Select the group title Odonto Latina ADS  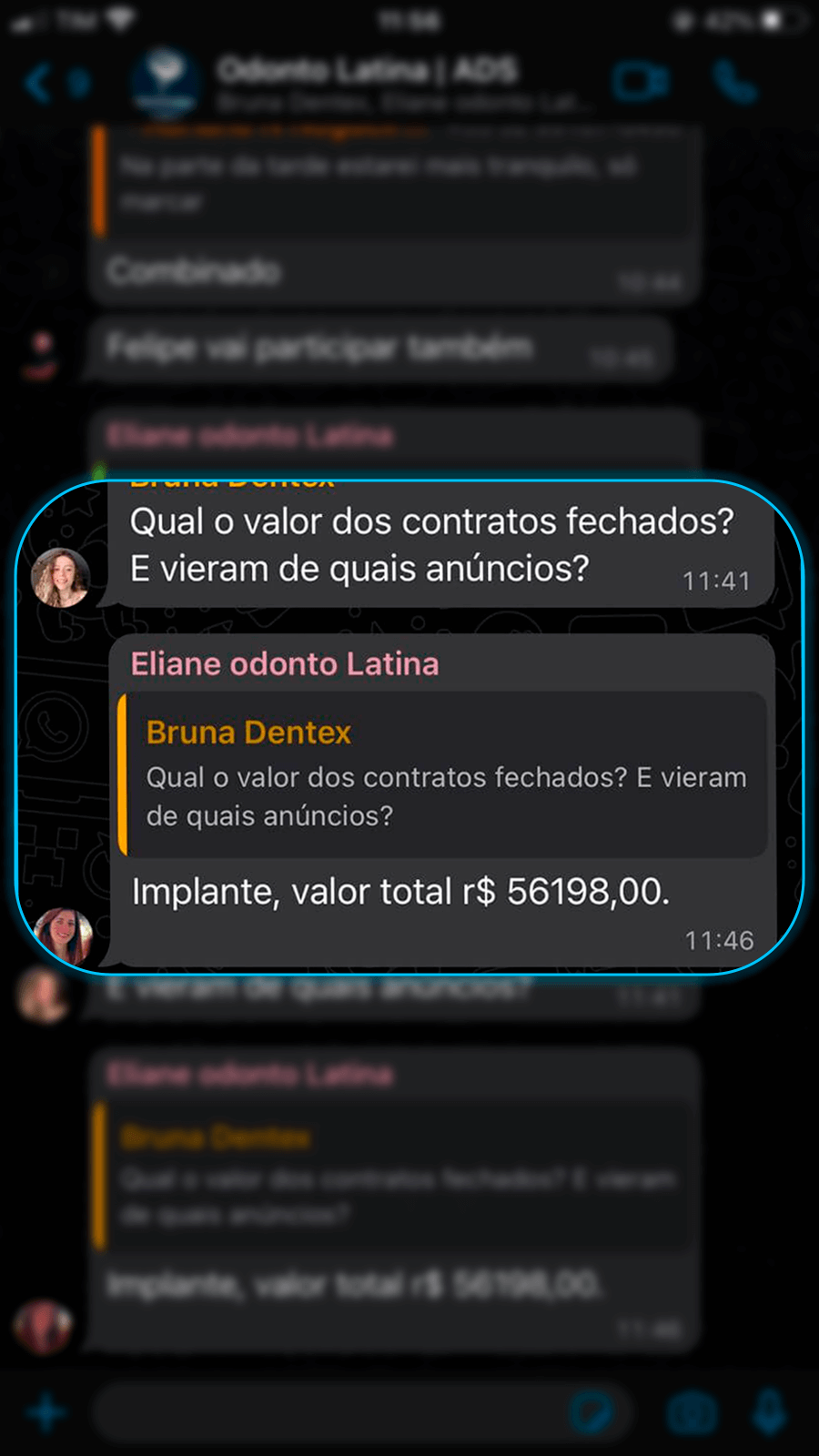tap(368, 70)
